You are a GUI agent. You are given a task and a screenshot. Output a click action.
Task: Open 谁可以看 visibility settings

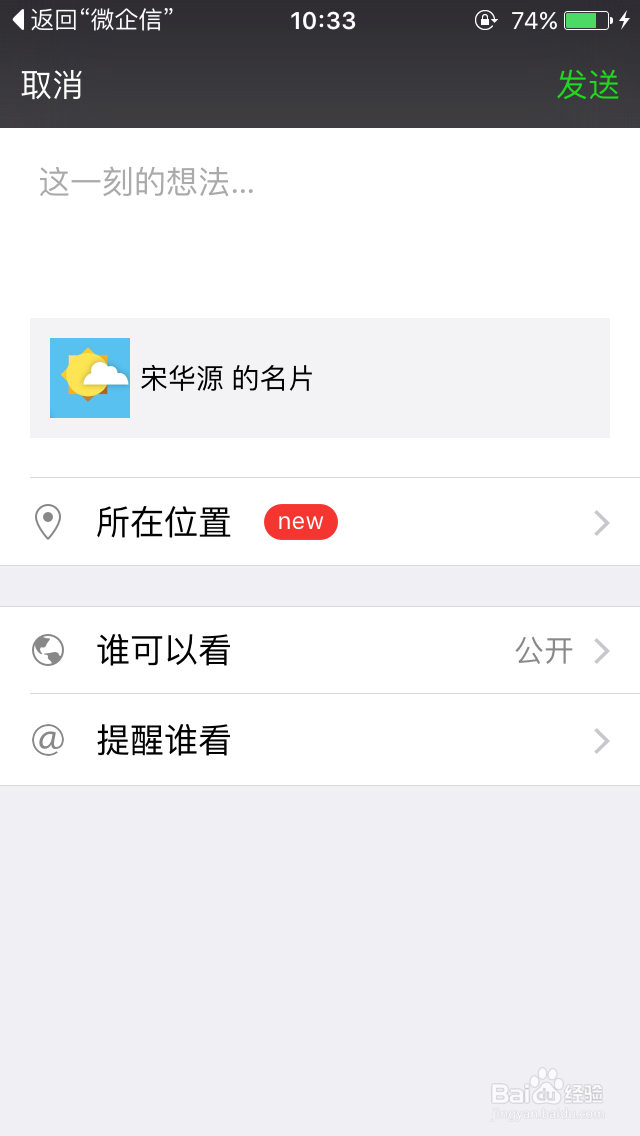coord(320,651)
